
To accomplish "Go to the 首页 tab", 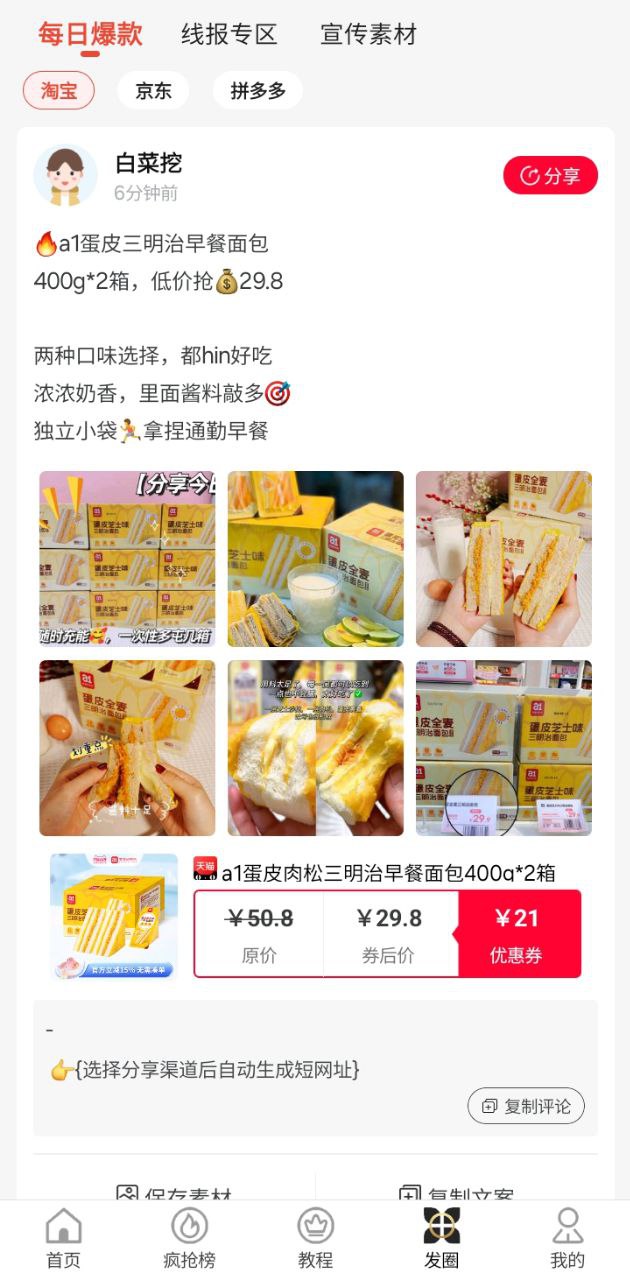I will pyautogui.click(x=63, y=1238).
